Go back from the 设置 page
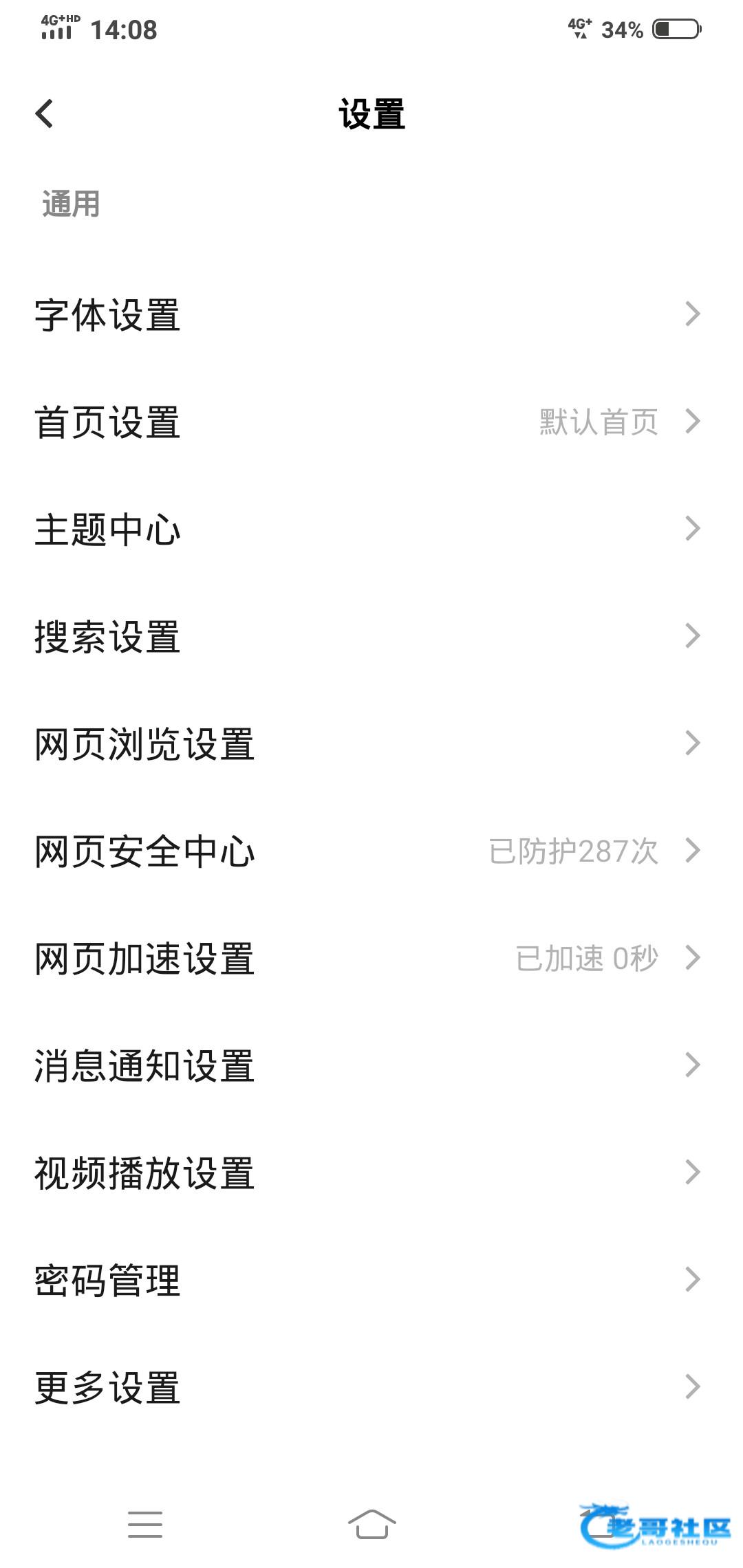 (45, 113)
